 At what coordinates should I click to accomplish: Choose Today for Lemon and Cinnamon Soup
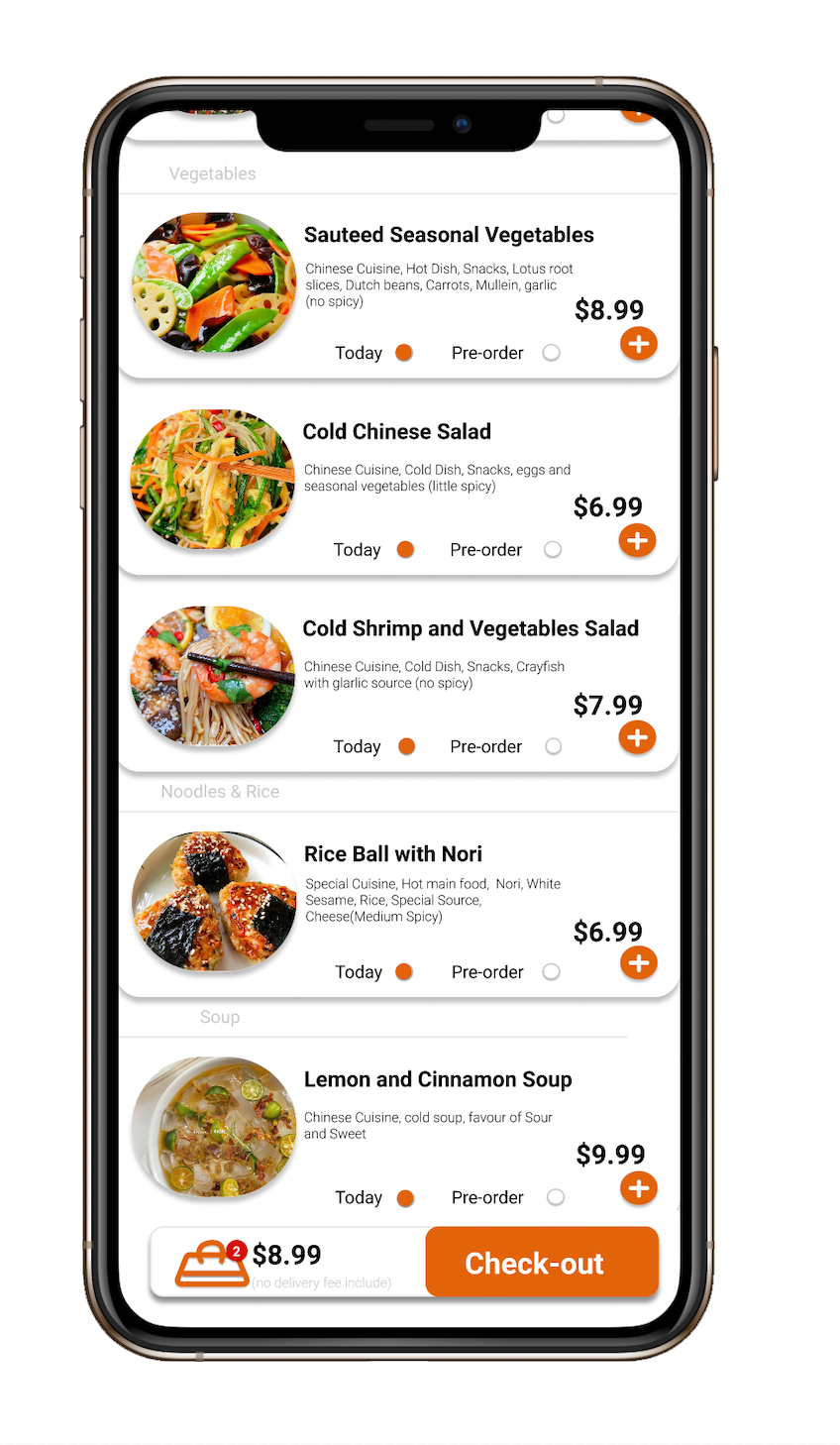point(405,1198)
